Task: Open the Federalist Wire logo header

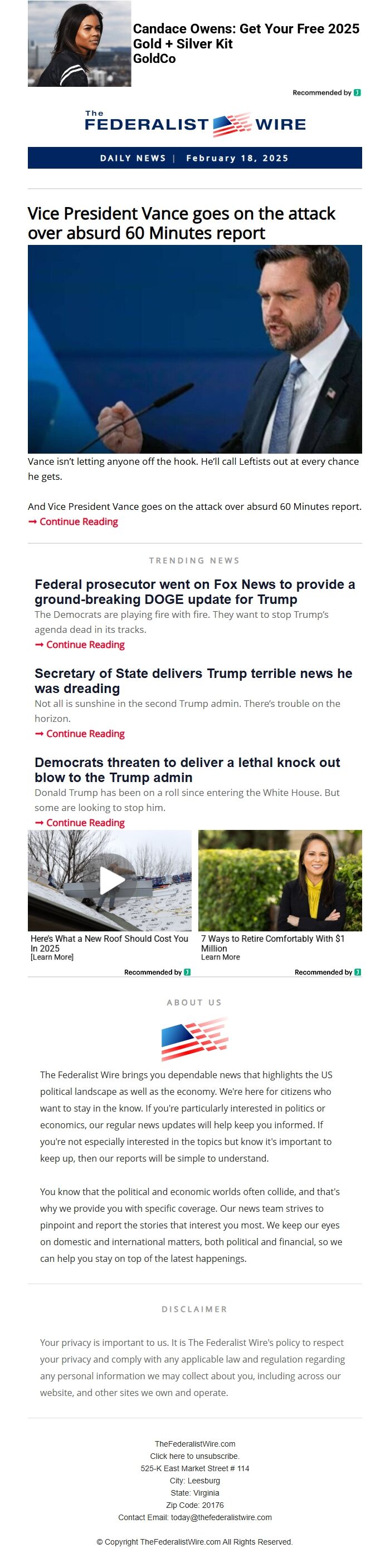Action: coord(195,124)
